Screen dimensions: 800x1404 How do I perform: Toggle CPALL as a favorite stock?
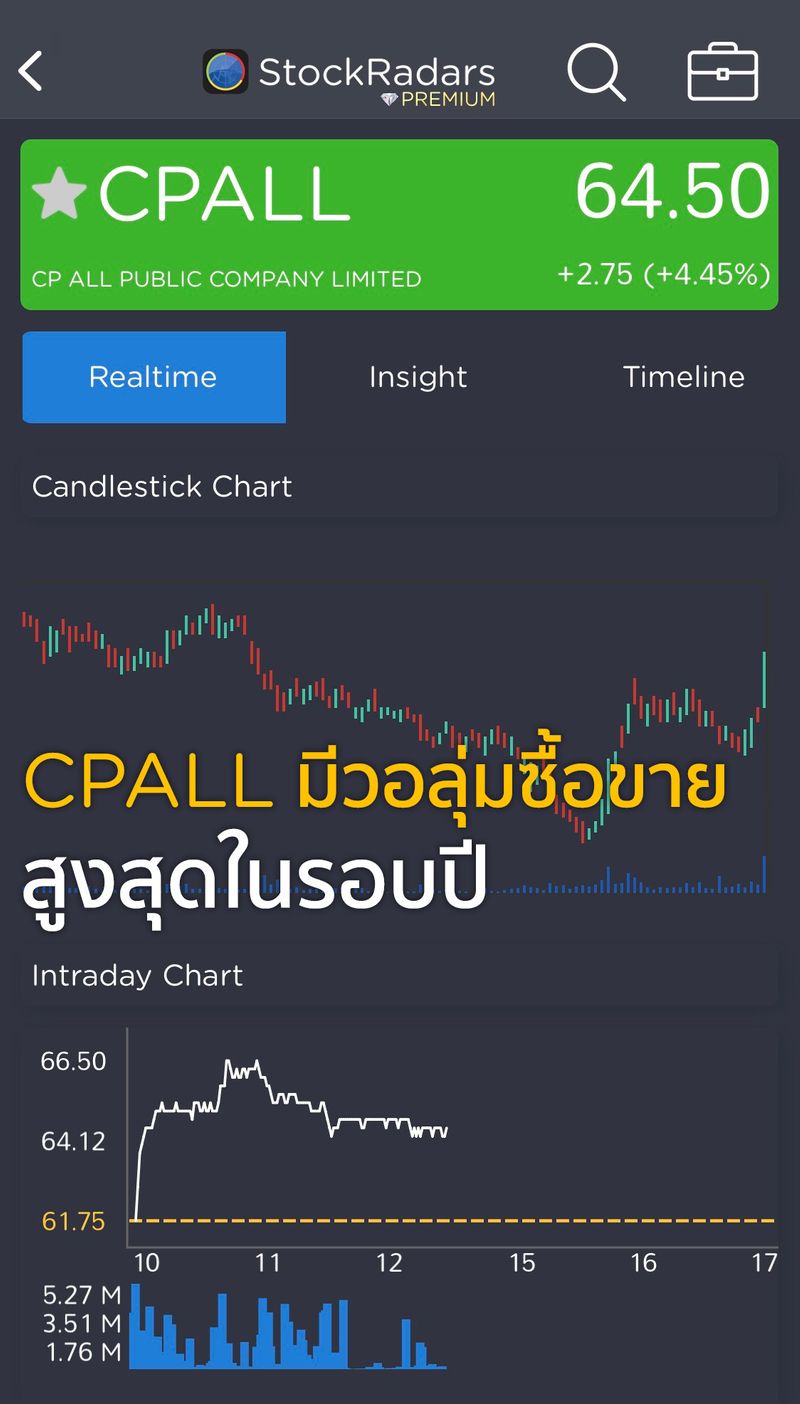[x=62, y=193]
